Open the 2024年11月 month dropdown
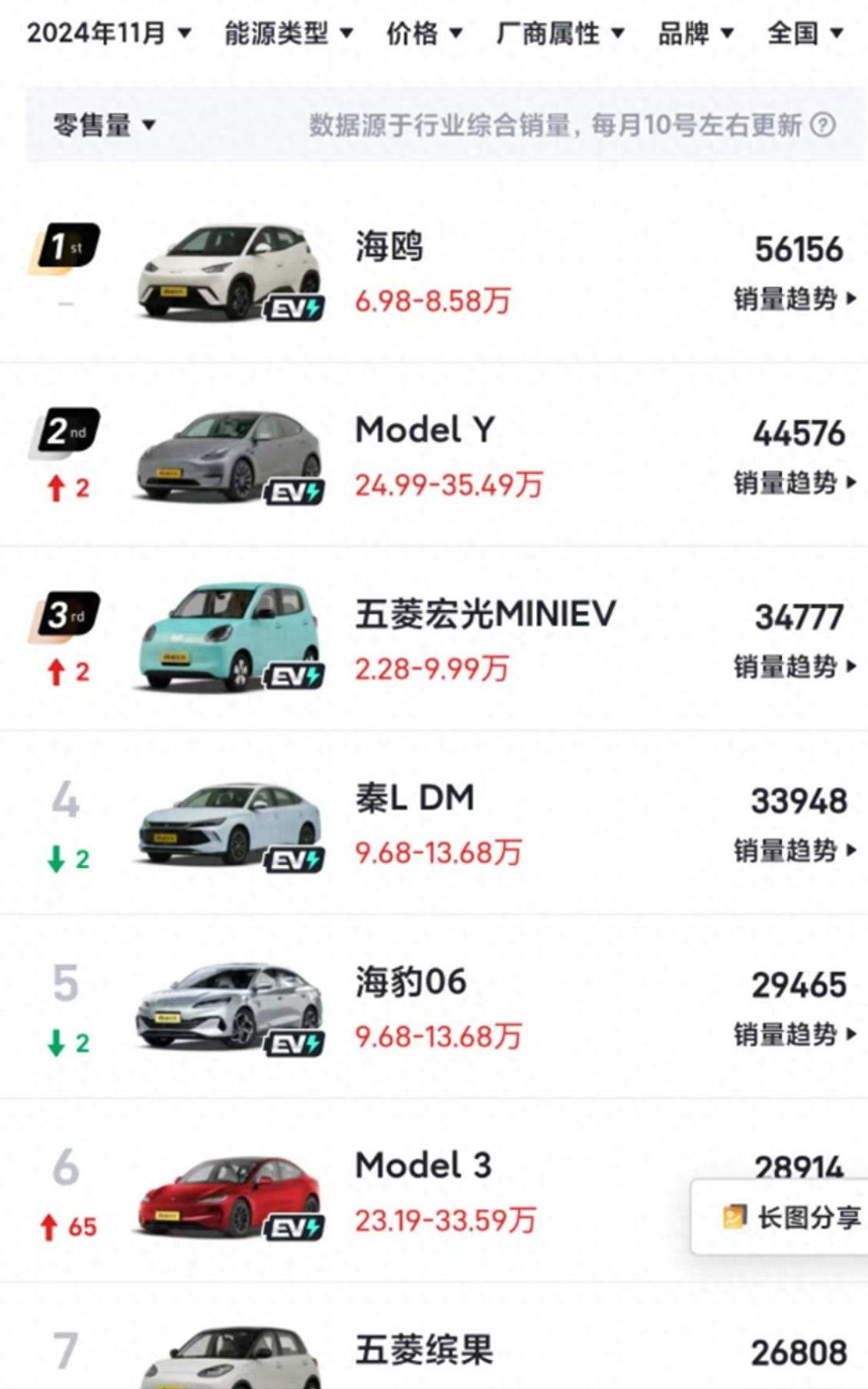Screen dimensions: 868x1389 point(108,33)
